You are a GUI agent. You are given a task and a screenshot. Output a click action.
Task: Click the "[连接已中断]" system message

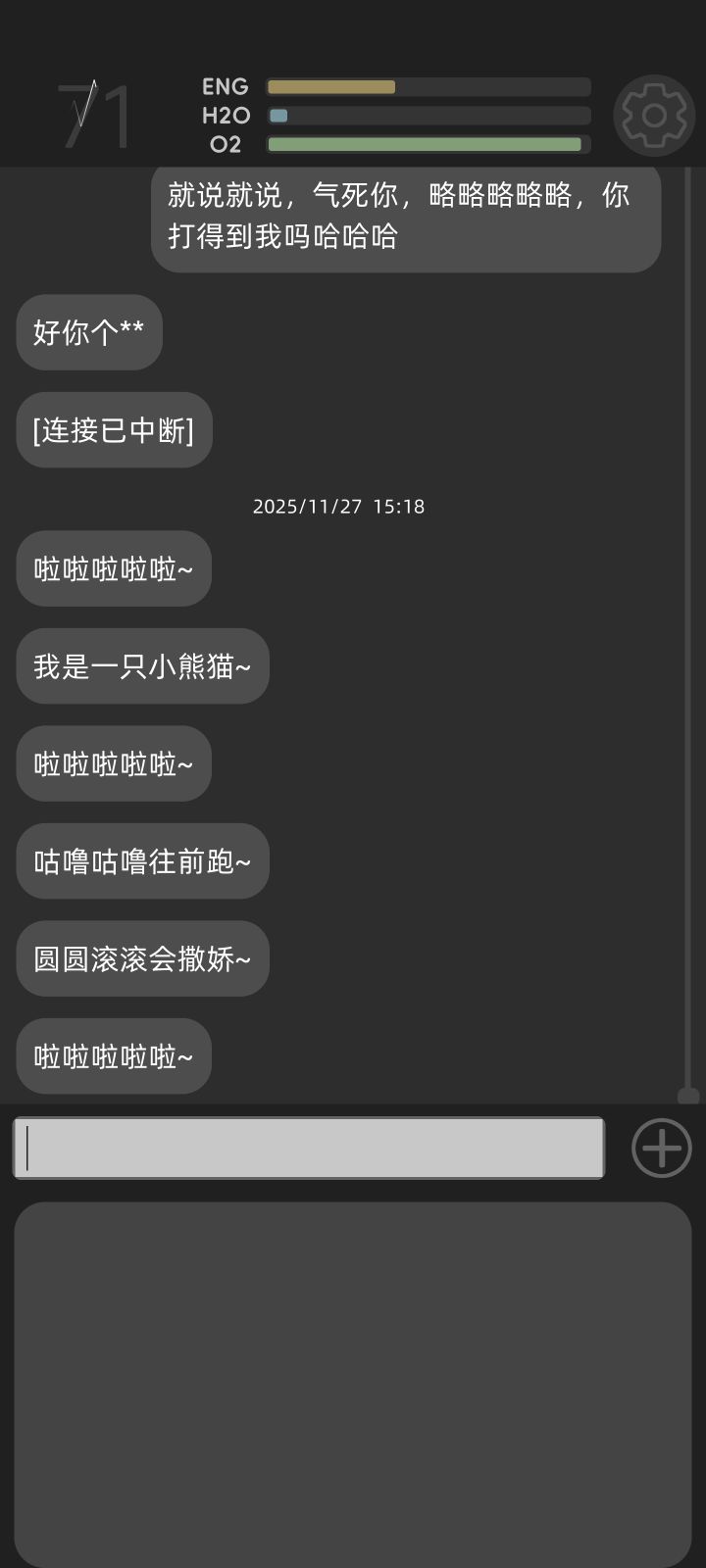coord(114,429)
